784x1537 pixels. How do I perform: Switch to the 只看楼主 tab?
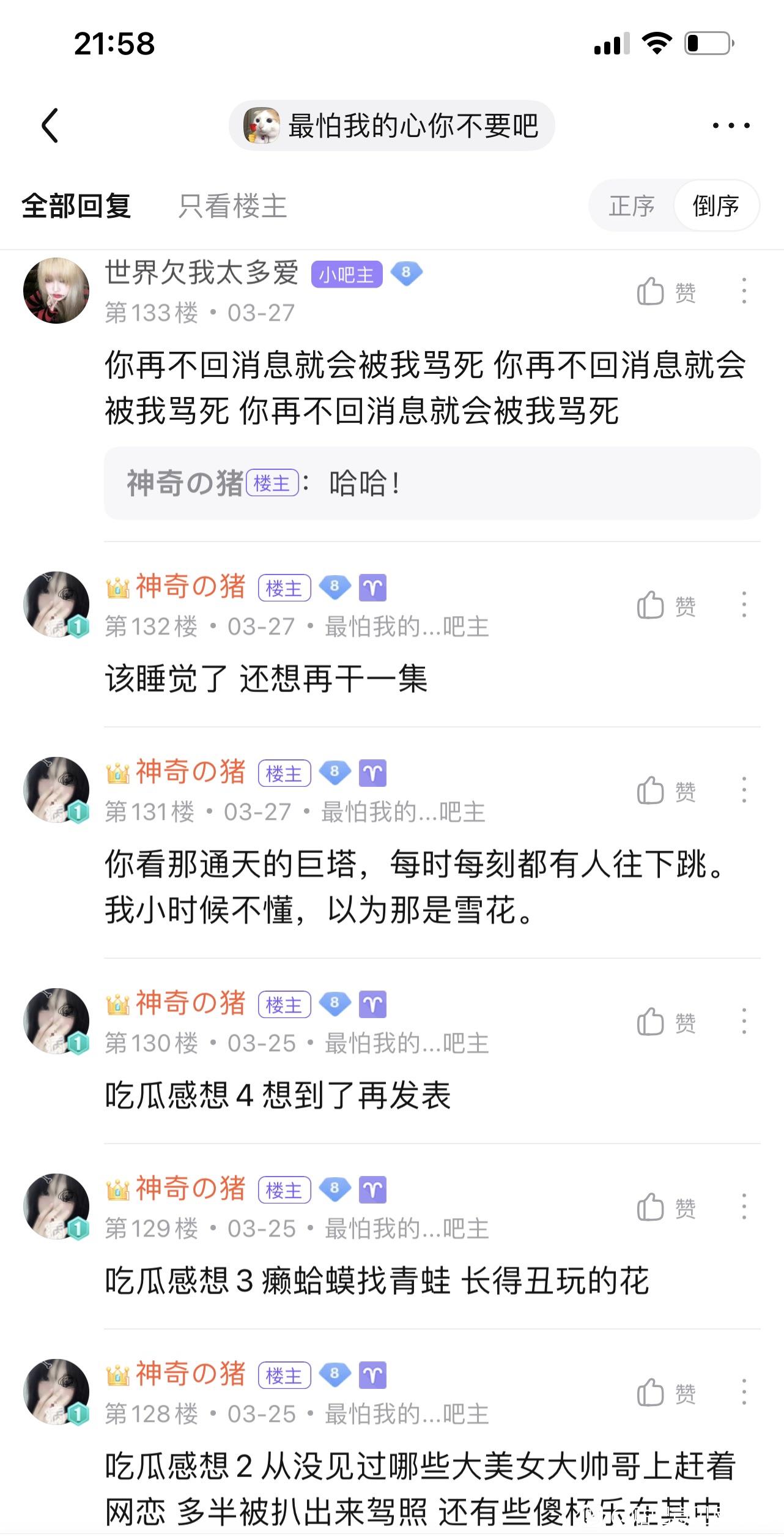pos(232,206)
